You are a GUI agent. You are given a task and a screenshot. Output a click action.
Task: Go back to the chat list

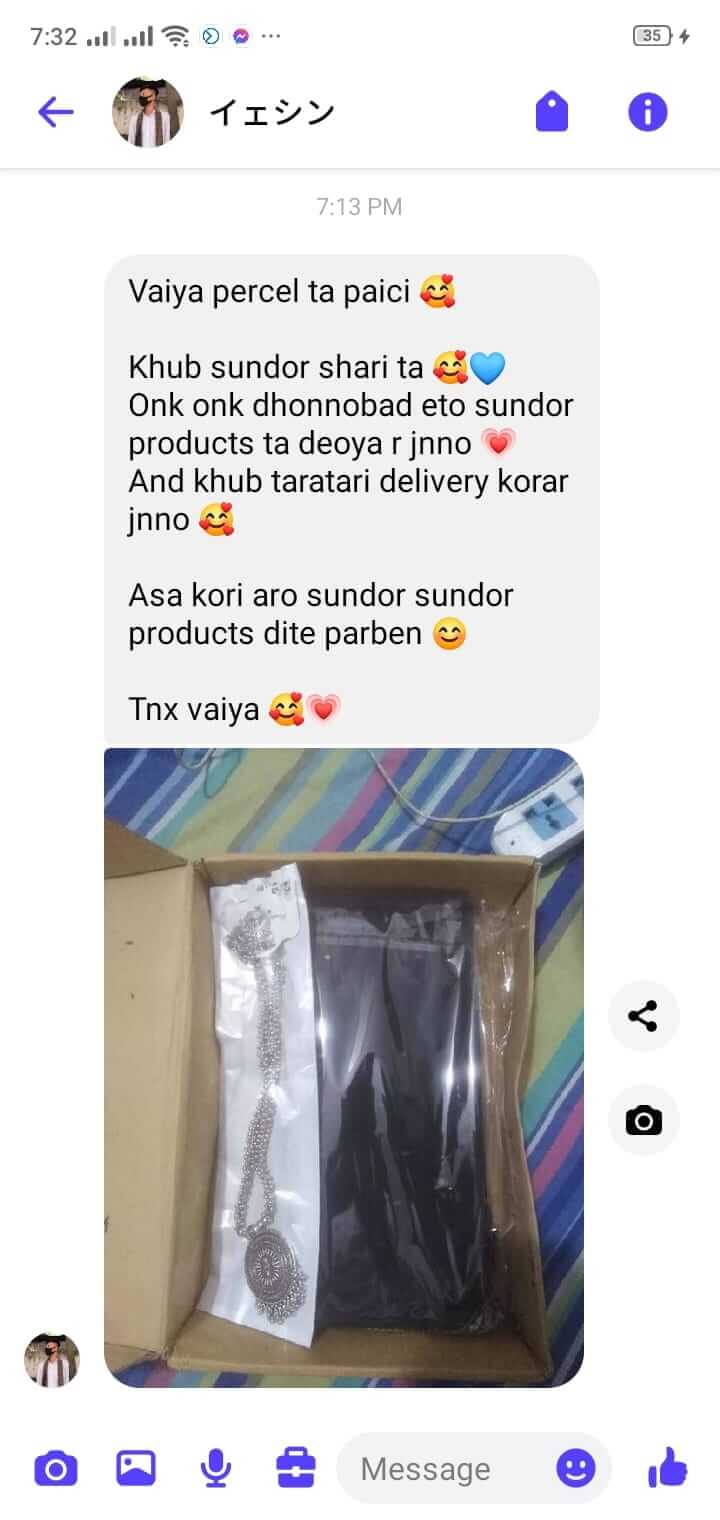tap(55, 112)
